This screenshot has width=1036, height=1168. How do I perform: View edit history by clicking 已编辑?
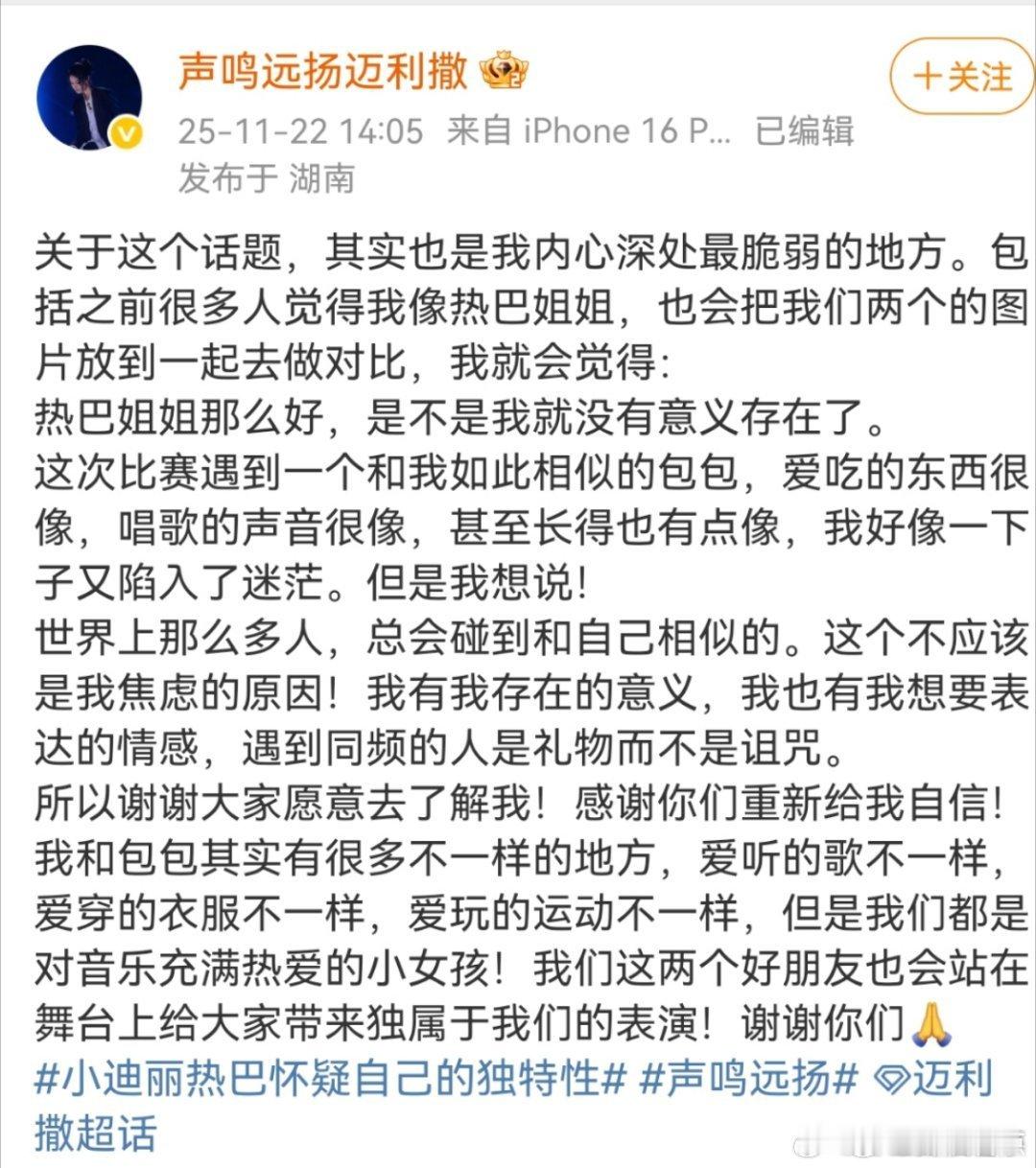point(802,131)
